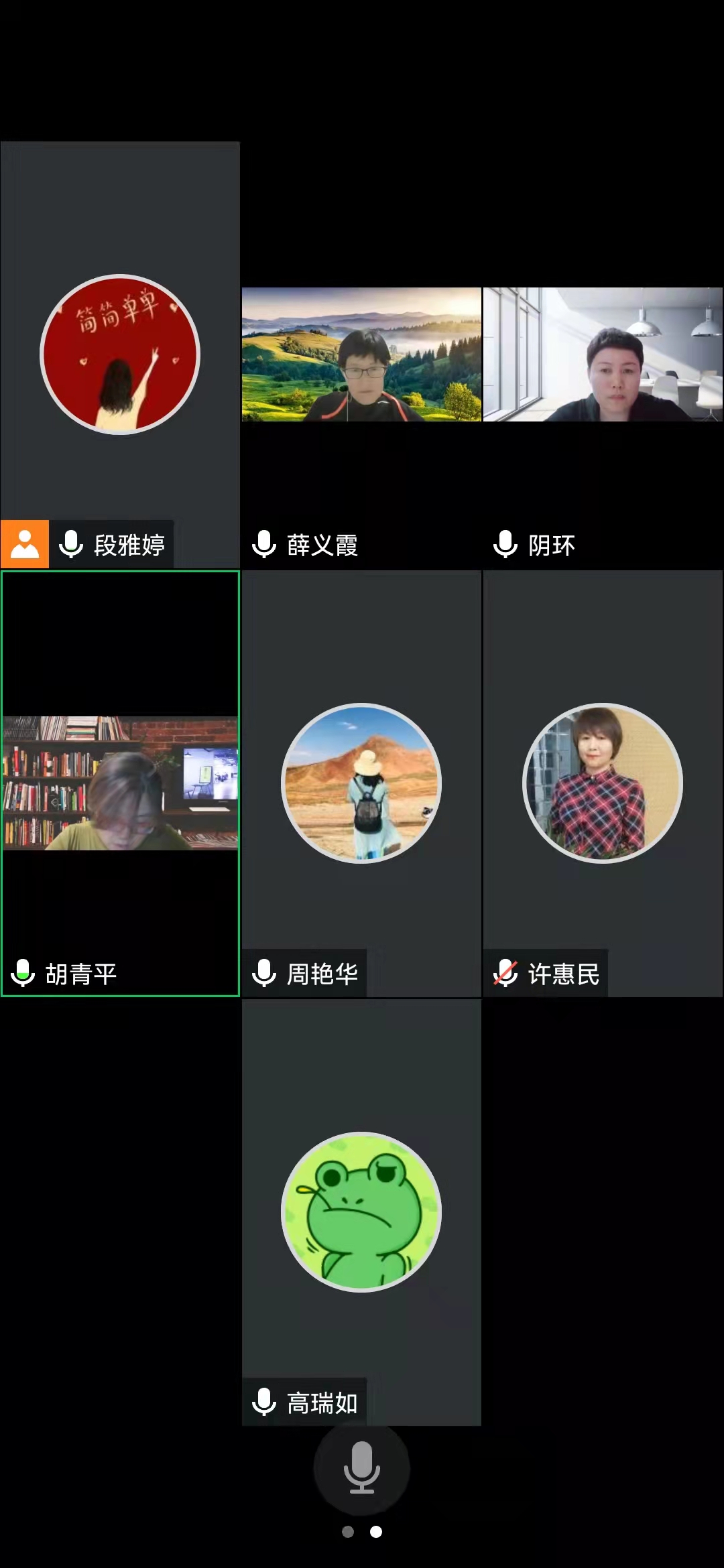724x1568 pixels.
Task: Select 许惠民's muted participant tile
Action: click(603, 783)
